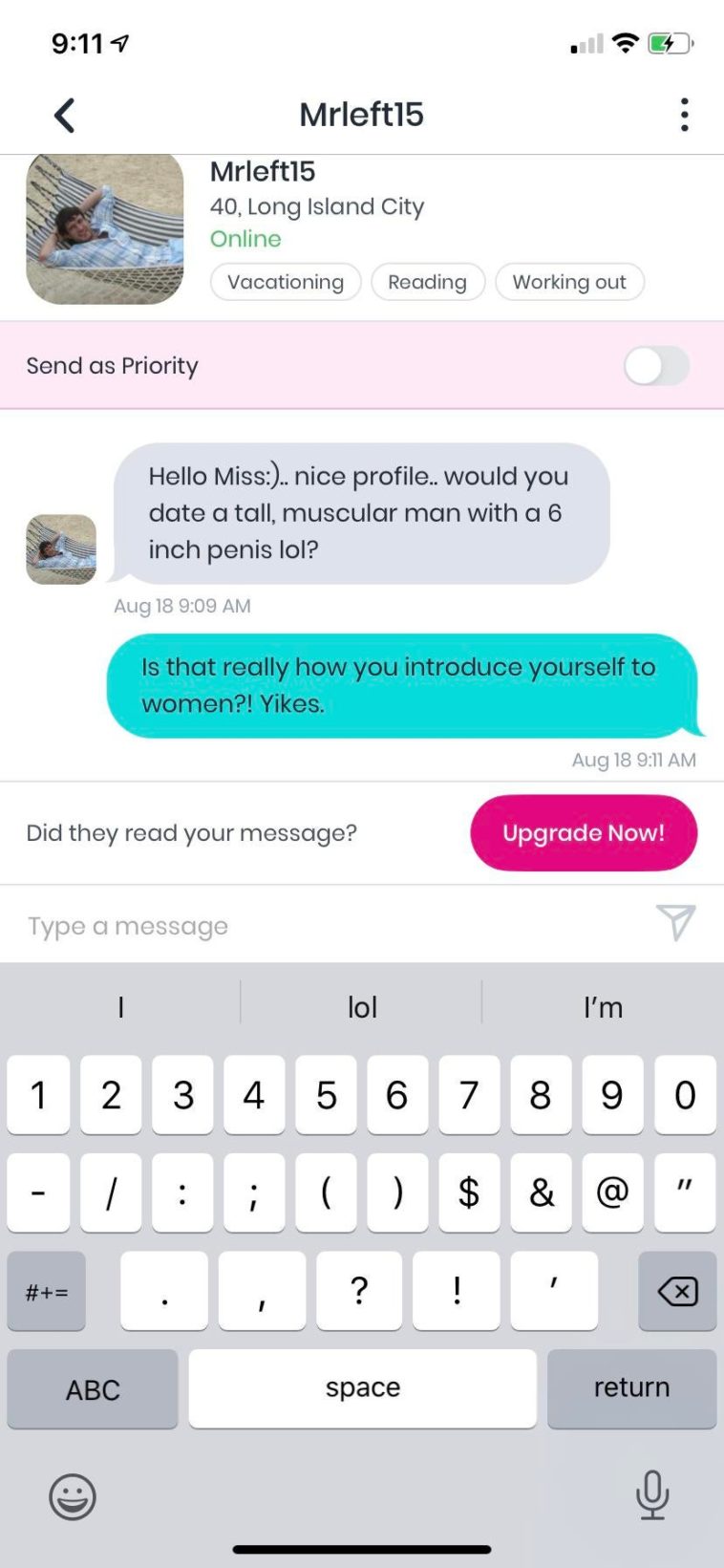Open Mrleft15's profile photo
This screenshot has width=724, height=1568.
click(105, 229)
